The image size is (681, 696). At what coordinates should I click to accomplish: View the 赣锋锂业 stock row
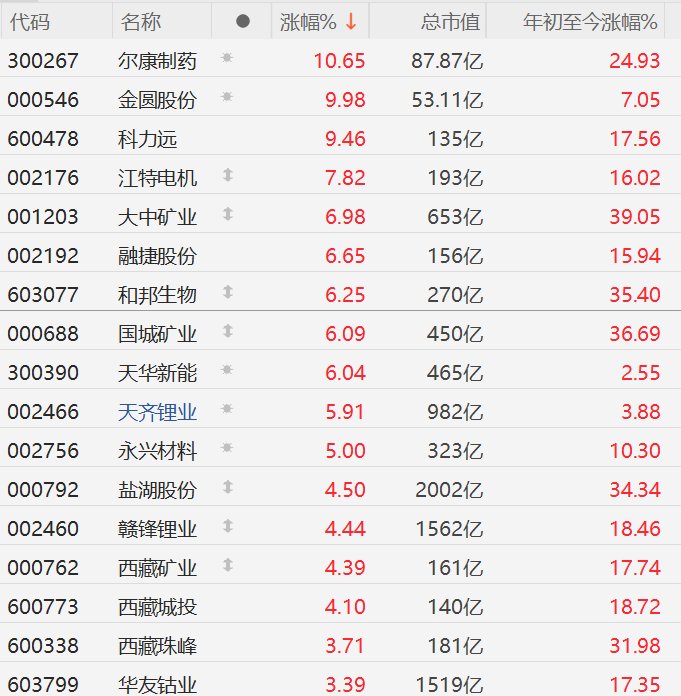click(340, 528)
